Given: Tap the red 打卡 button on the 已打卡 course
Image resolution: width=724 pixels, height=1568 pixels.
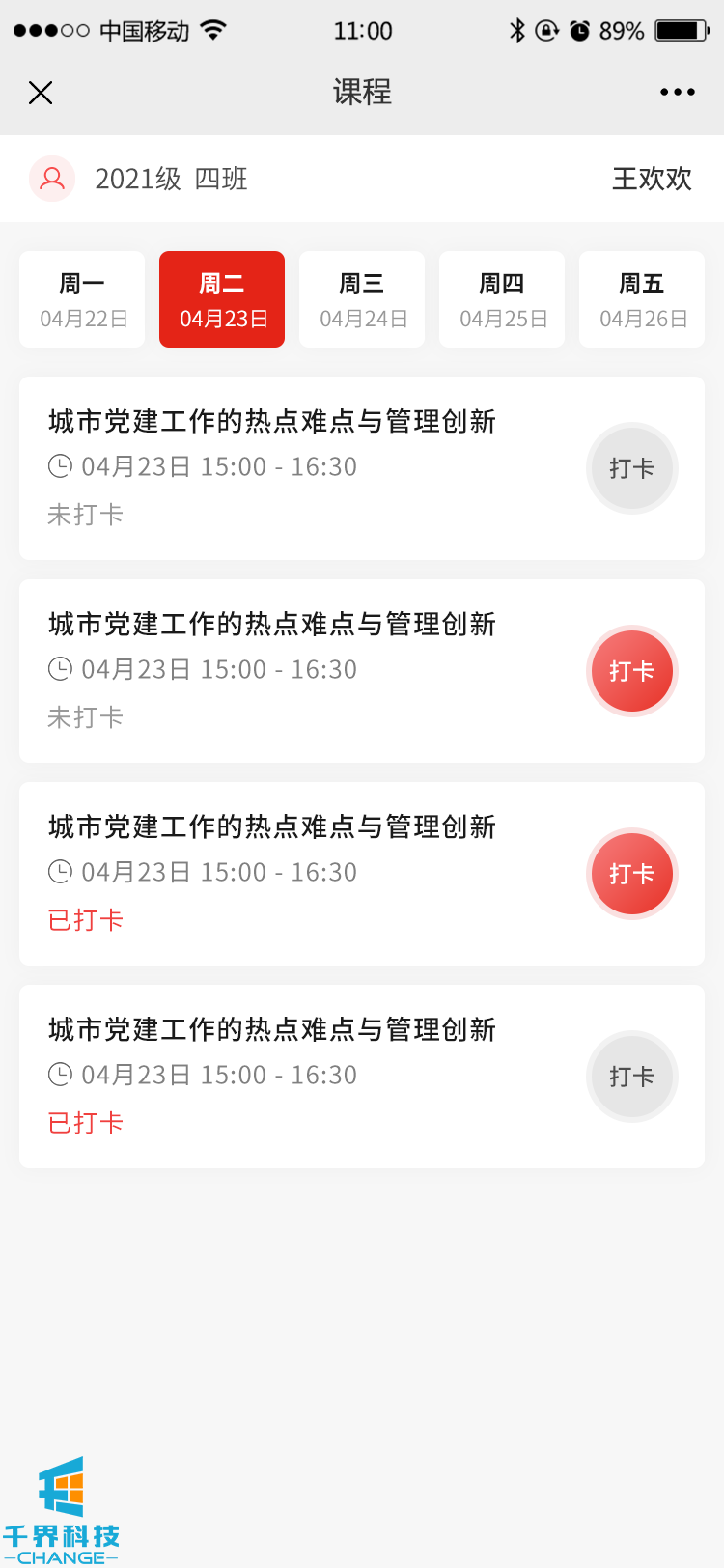Looking at the screenshot, I should tap(632, 874).
